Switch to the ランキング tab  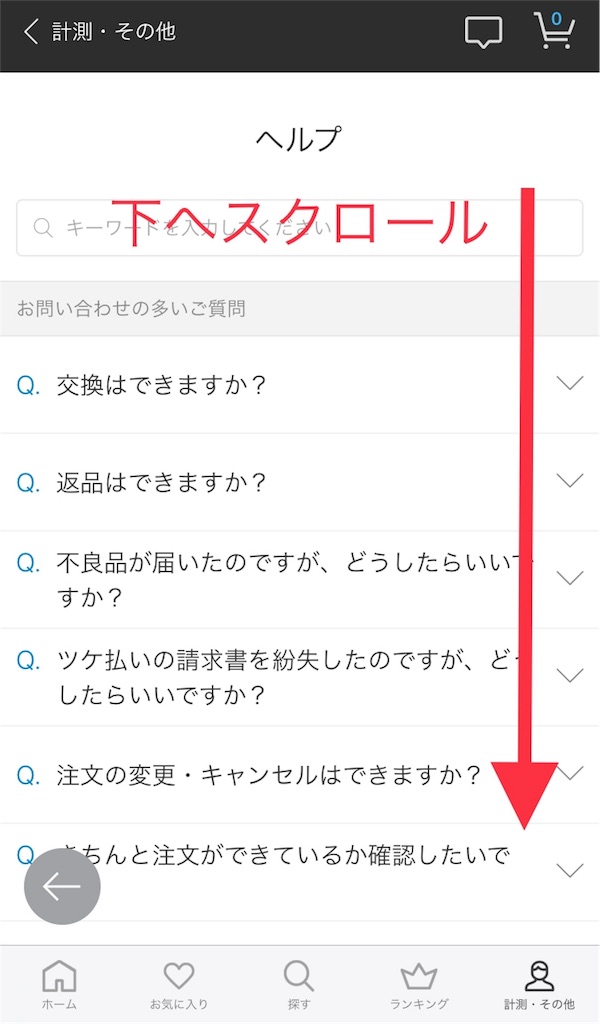[418, 984]
